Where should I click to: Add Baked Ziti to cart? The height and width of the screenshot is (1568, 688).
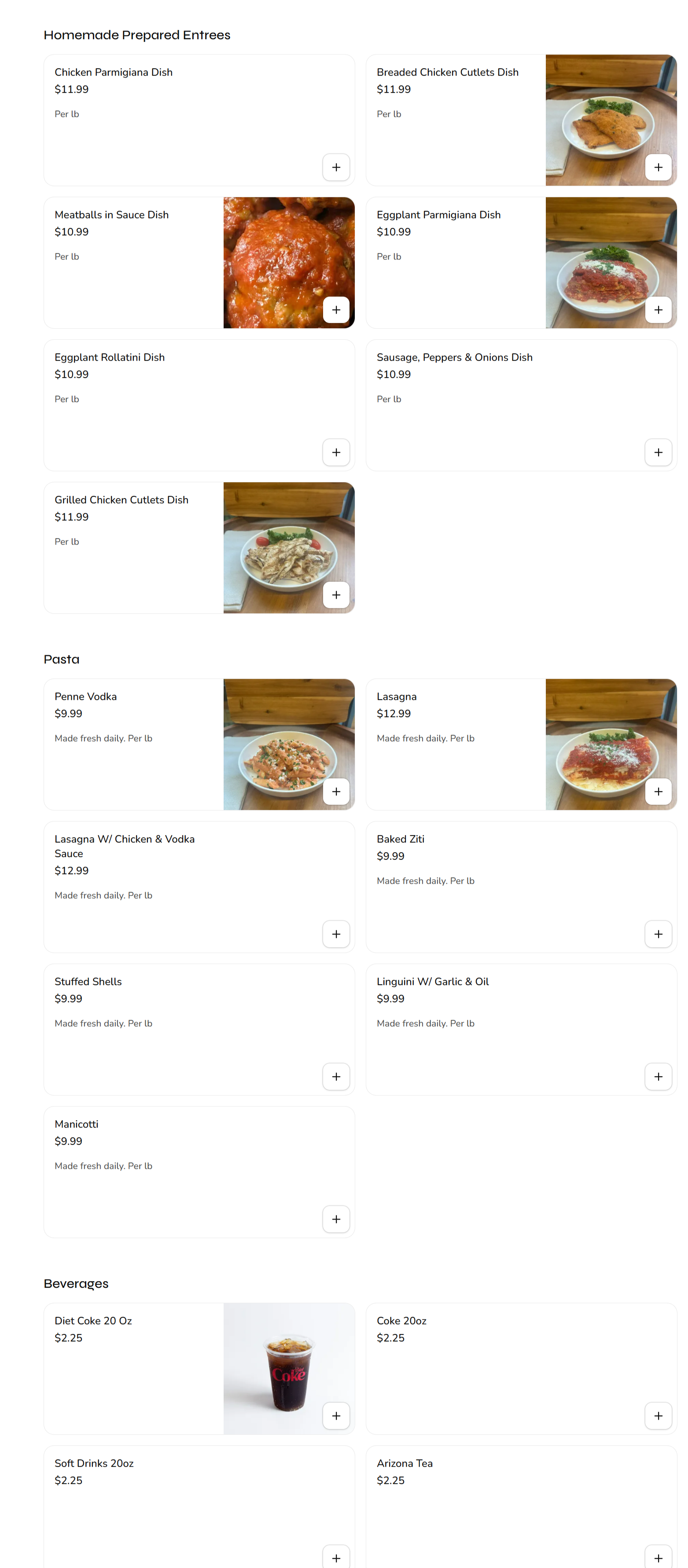tap(658, 934)
